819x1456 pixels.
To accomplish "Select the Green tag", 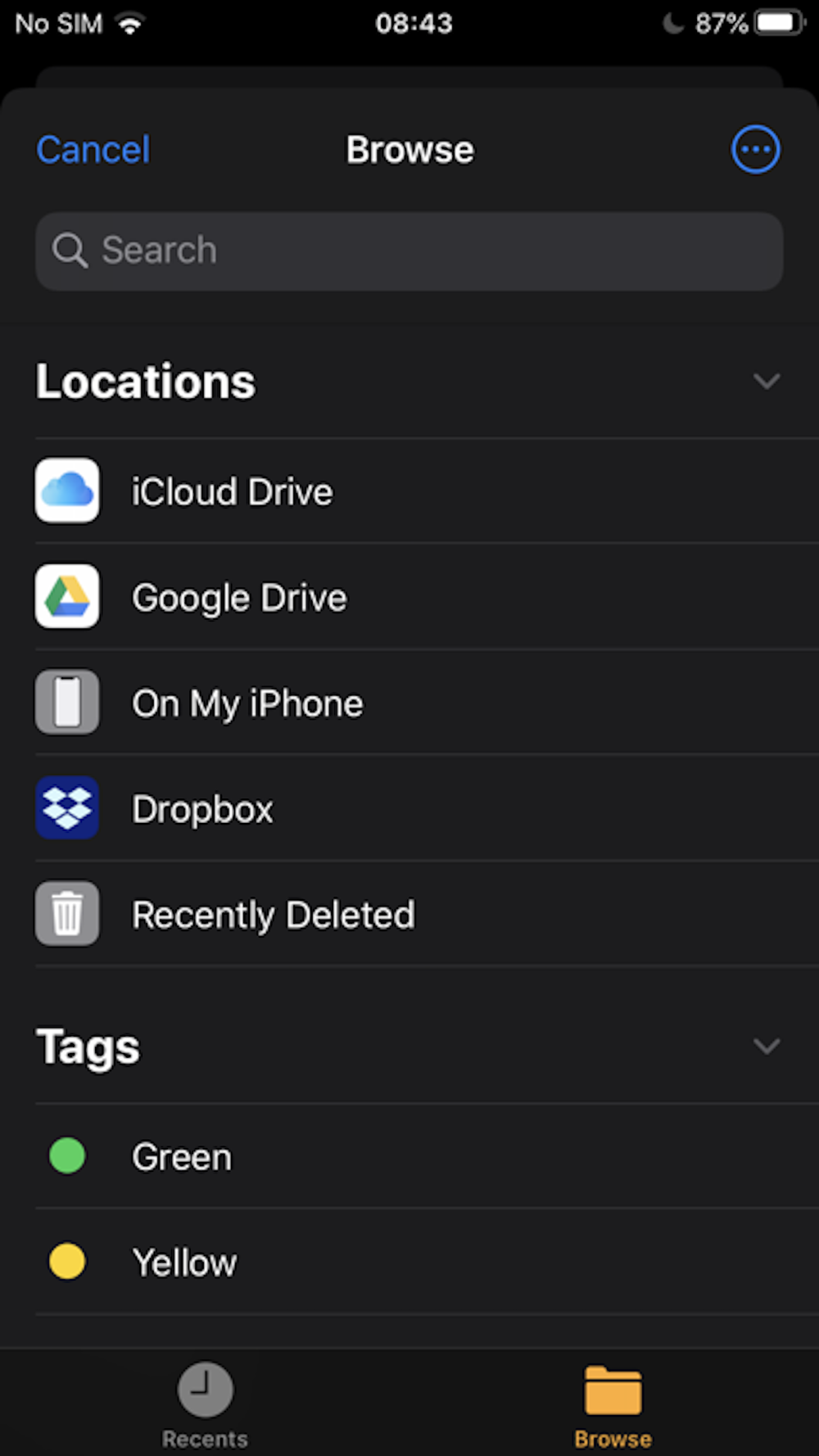I will point(426,1156).
